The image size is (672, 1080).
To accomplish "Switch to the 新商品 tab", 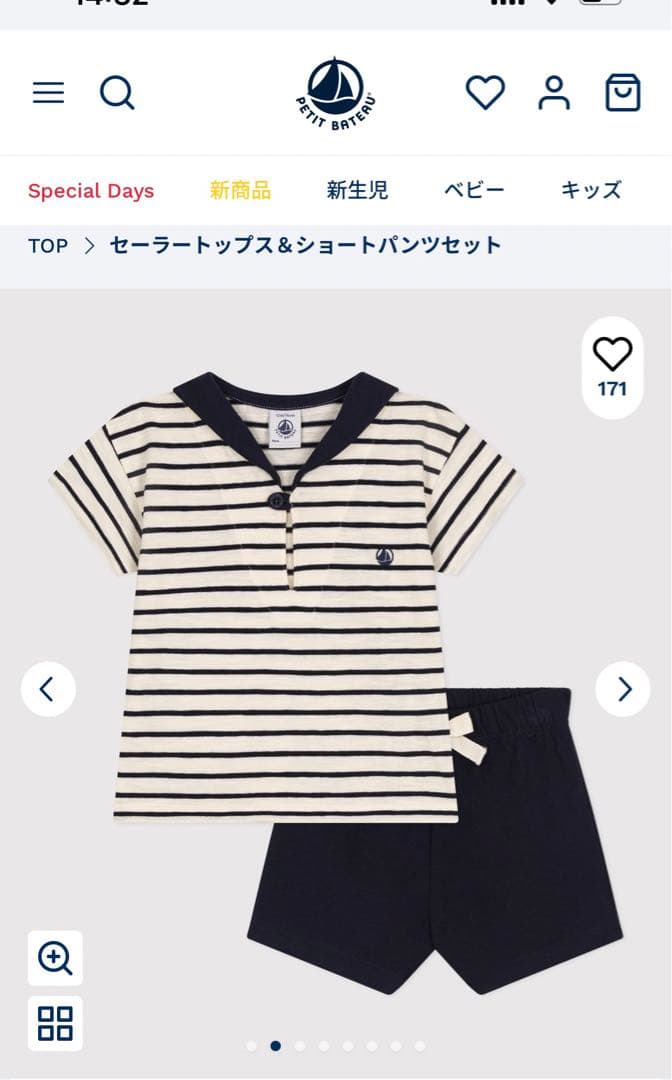I will (x=240, y=190).
